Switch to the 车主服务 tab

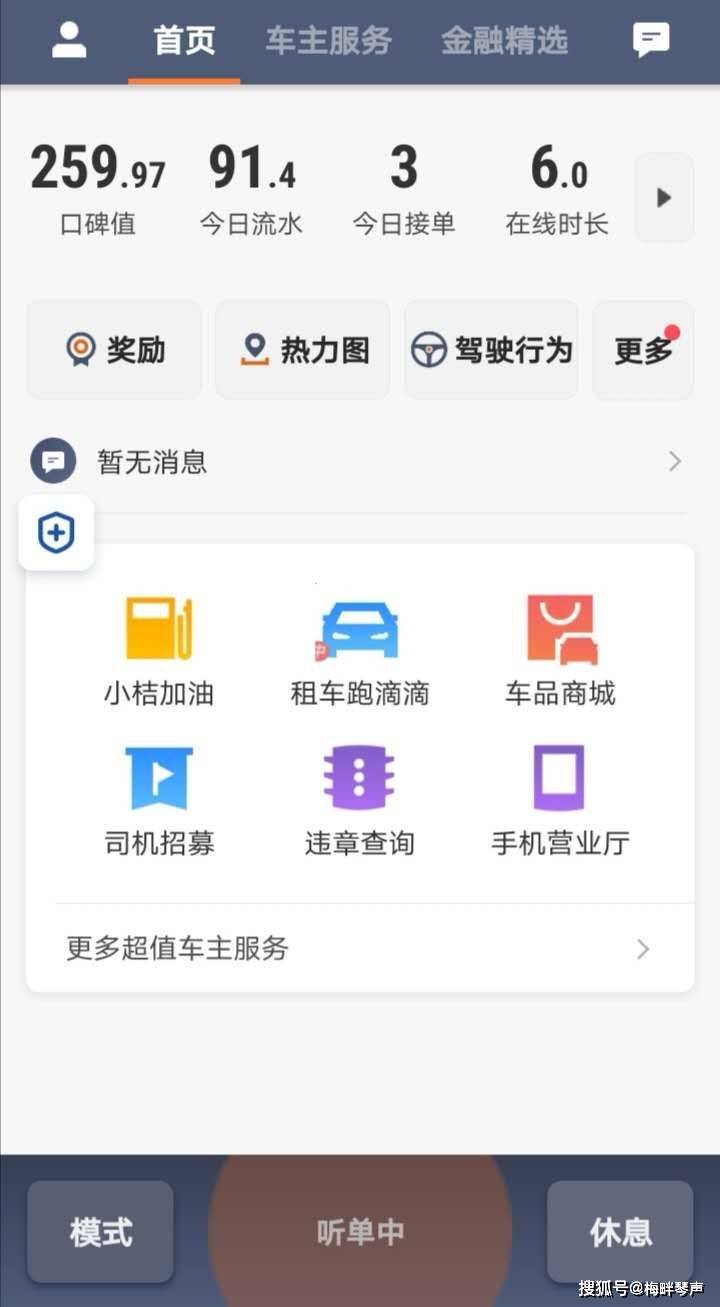click(328, 41)
